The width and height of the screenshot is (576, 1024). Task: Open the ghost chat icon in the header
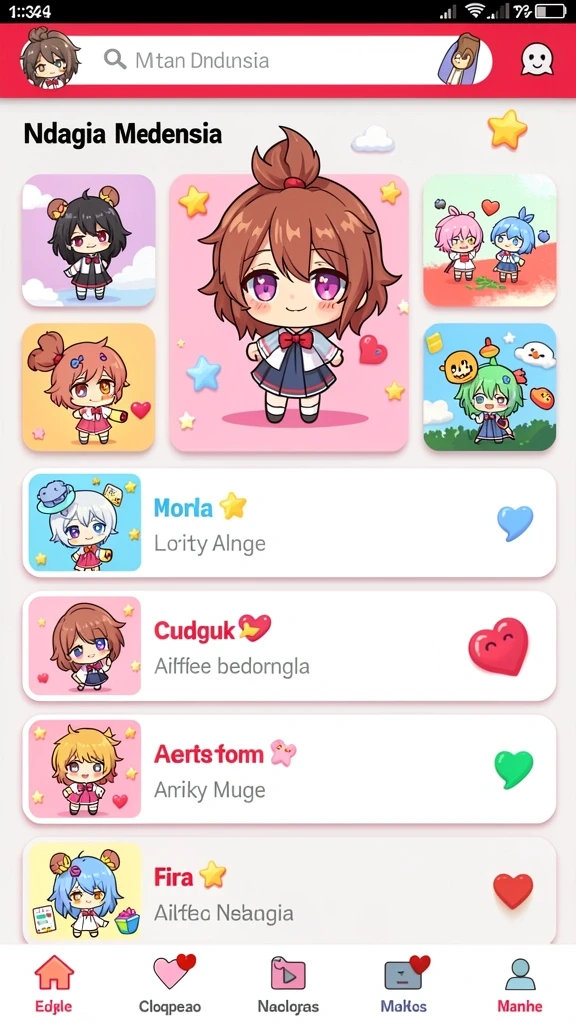537,61
